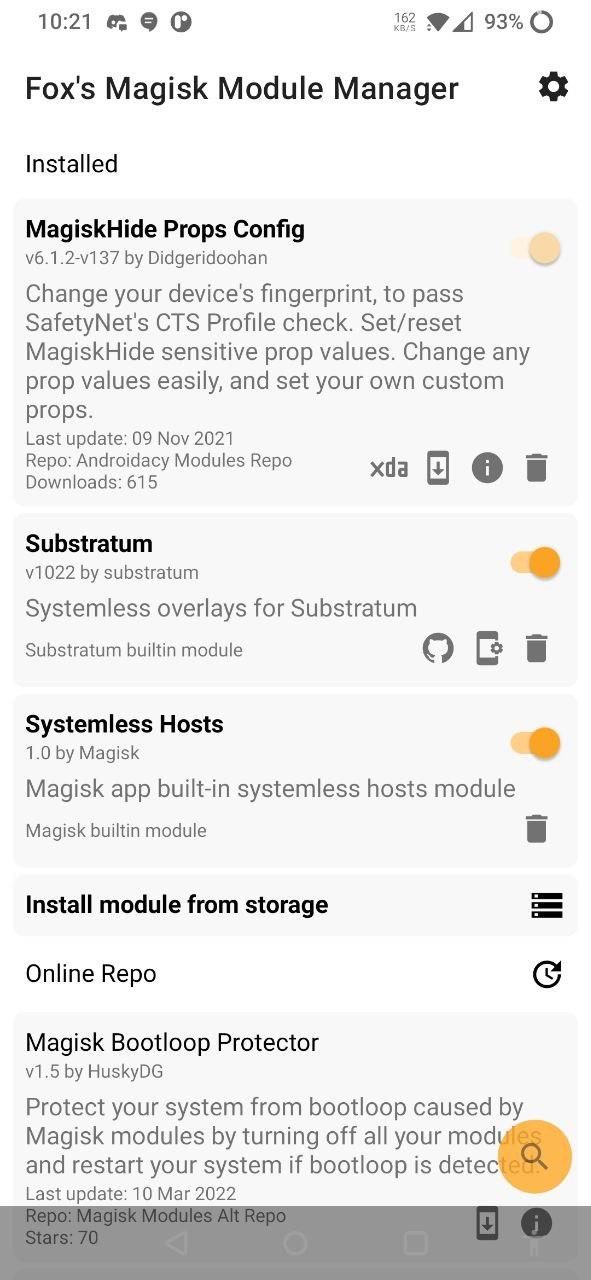Image resolution: width=591 pixels, height=1280 pixels.
Task: Select Install module from storage
Action: pyautogui.click(x=295, y=905)
